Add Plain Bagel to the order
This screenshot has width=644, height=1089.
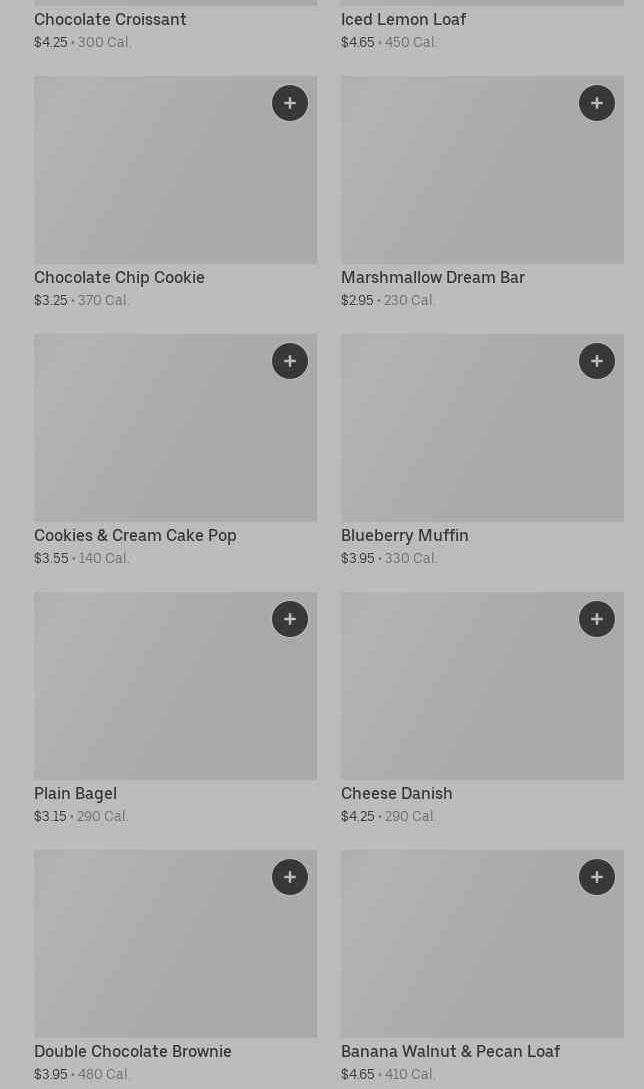(x=290, y=619)
